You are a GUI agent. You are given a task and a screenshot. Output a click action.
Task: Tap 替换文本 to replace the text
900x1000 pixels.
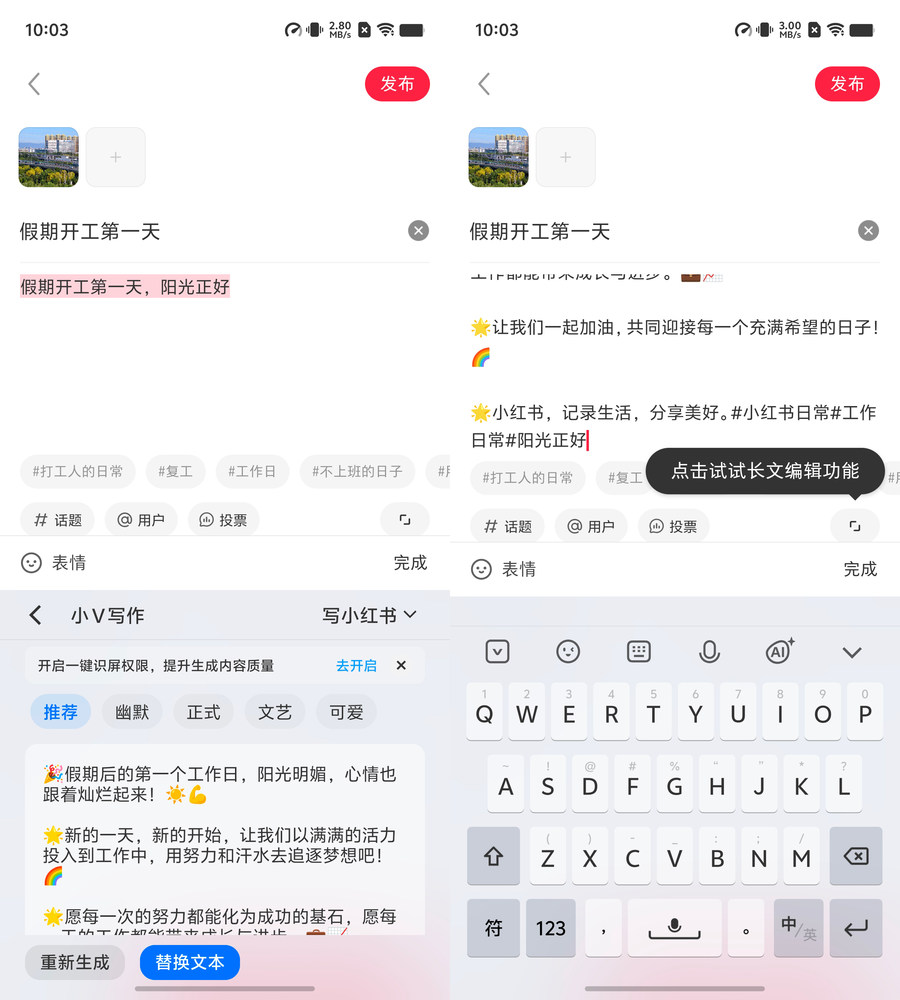tap(190, 963)
